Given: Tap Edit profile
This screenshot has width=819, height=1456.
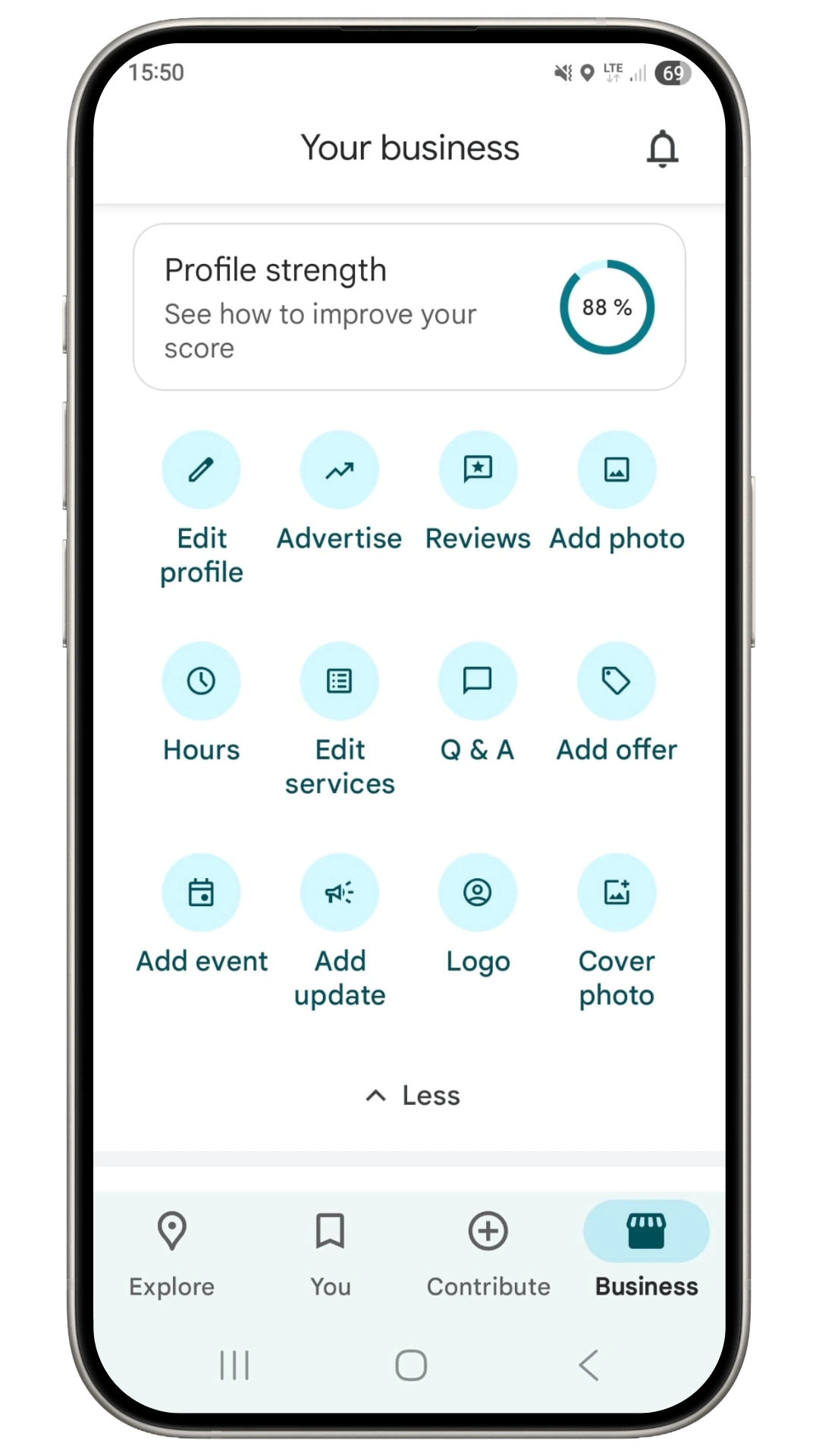Looking at the screenshot, I should pyautogui.click(x=201, y=470).
